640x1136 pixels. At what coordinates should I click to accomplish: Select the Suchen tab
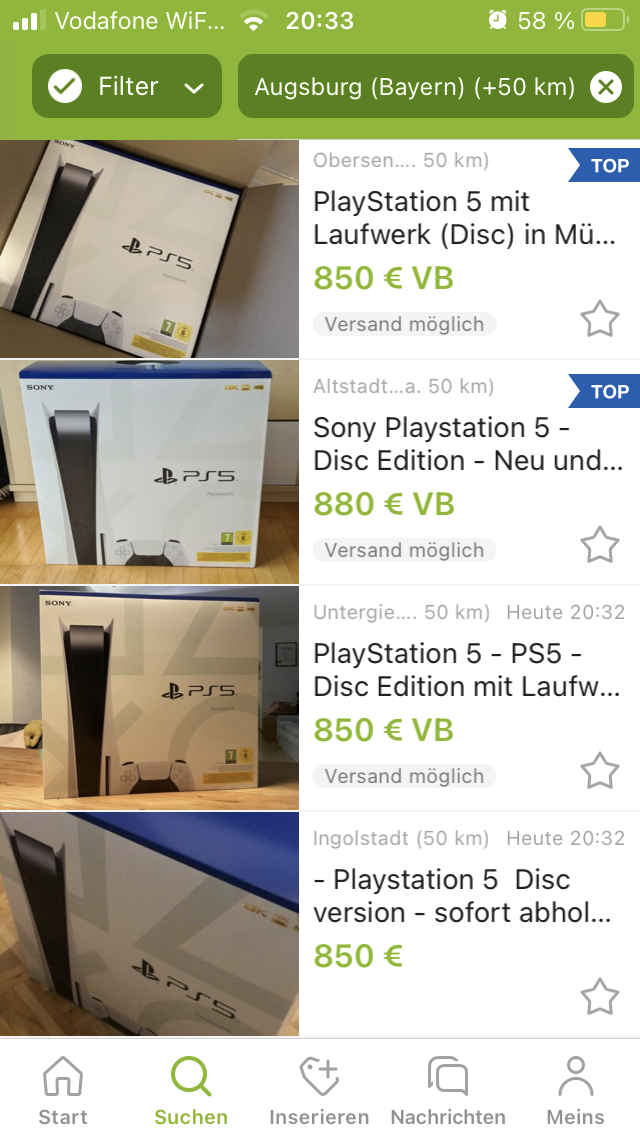(191, 1090)
